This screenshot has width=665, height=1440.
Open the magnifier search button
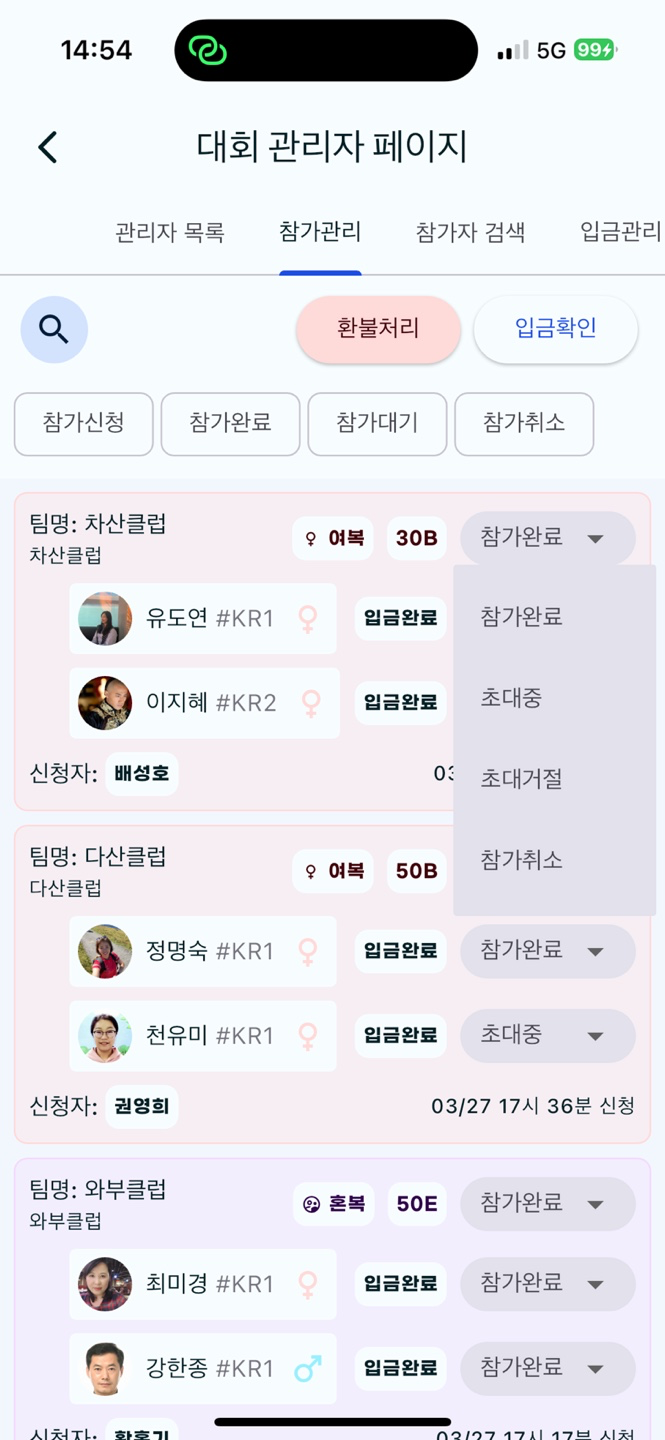point(54,329)
